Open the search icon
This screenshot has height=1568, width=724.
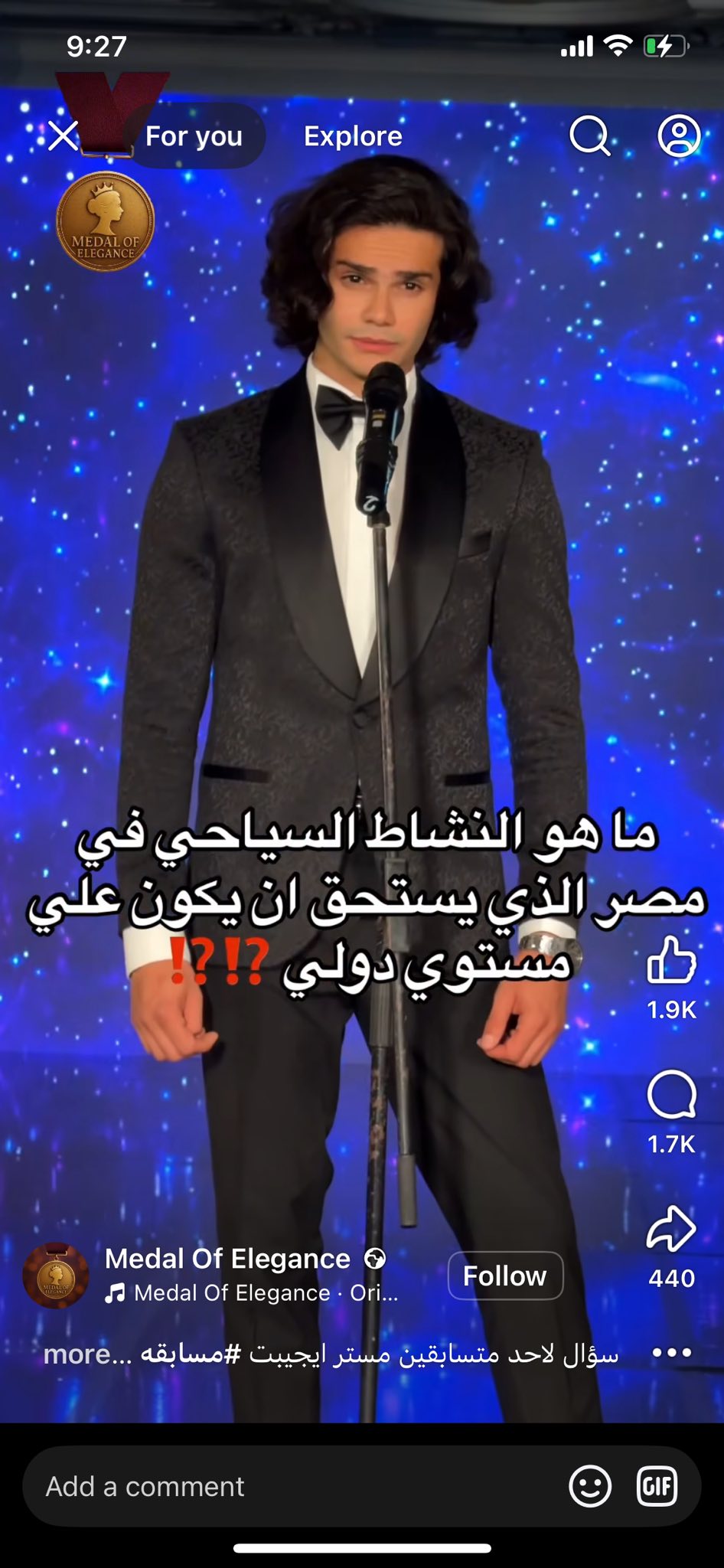point(589,136)
